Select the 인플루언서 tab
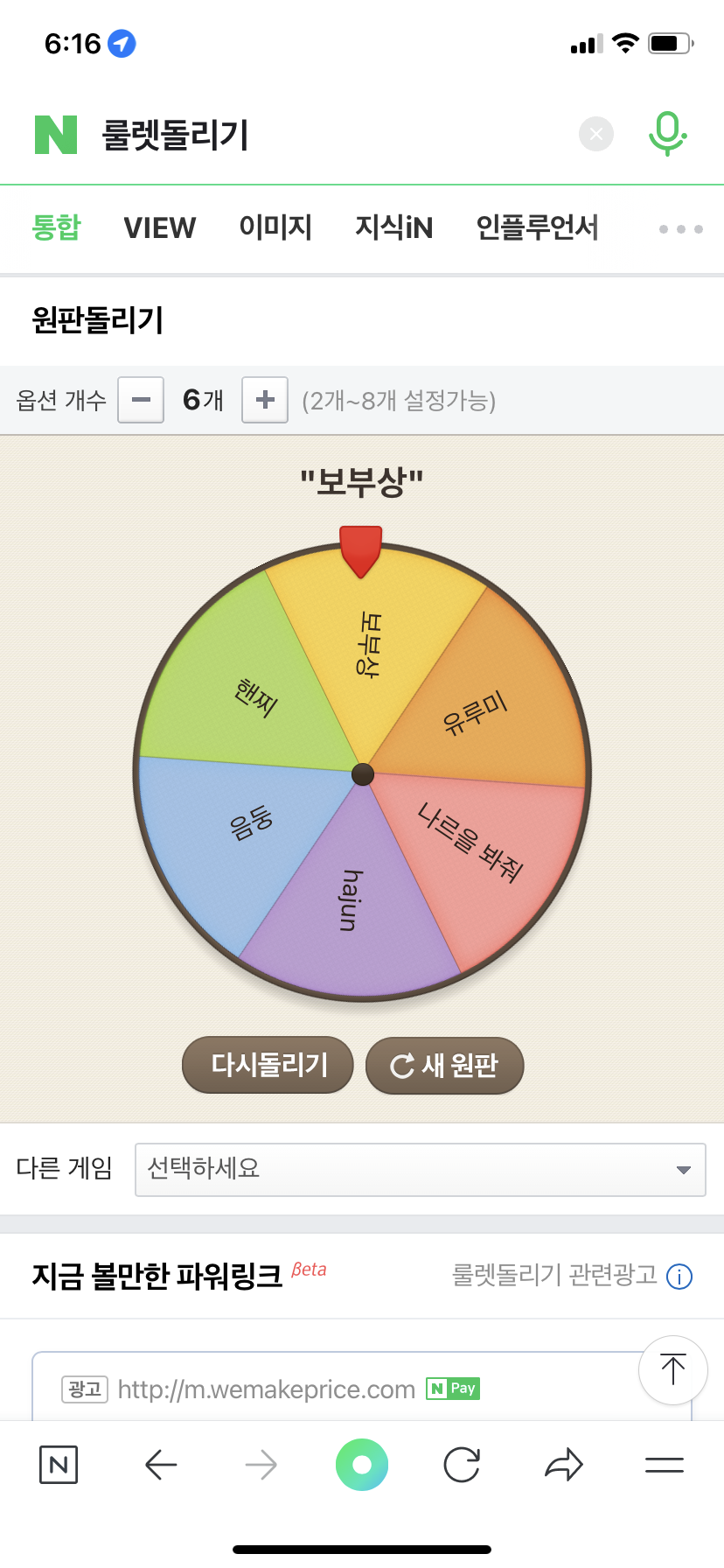This screenshot has height=1568, width=724. tap(537, 228)
